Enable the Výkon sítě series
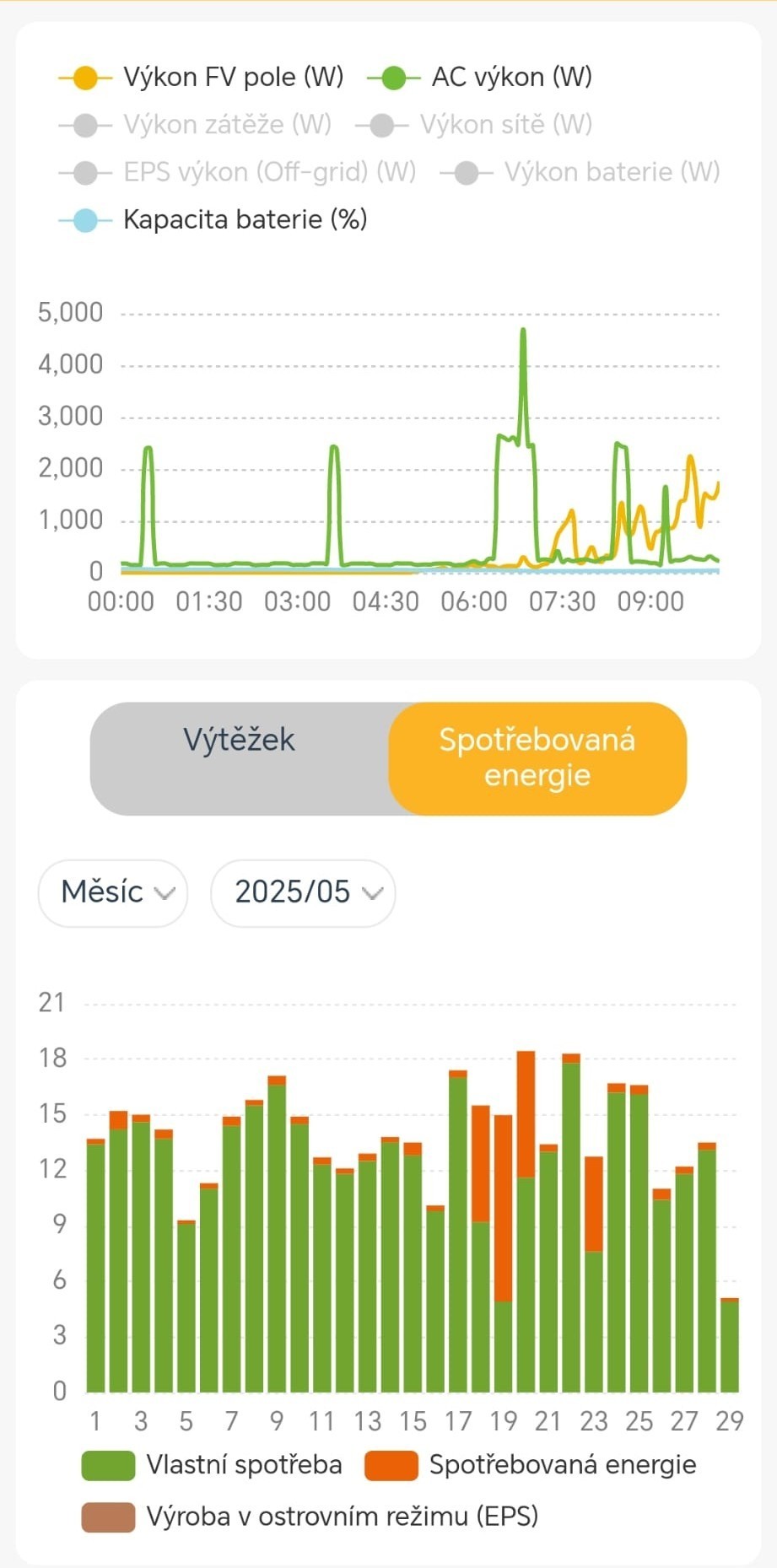777x1568 pixels. click(x=475, y=125)
